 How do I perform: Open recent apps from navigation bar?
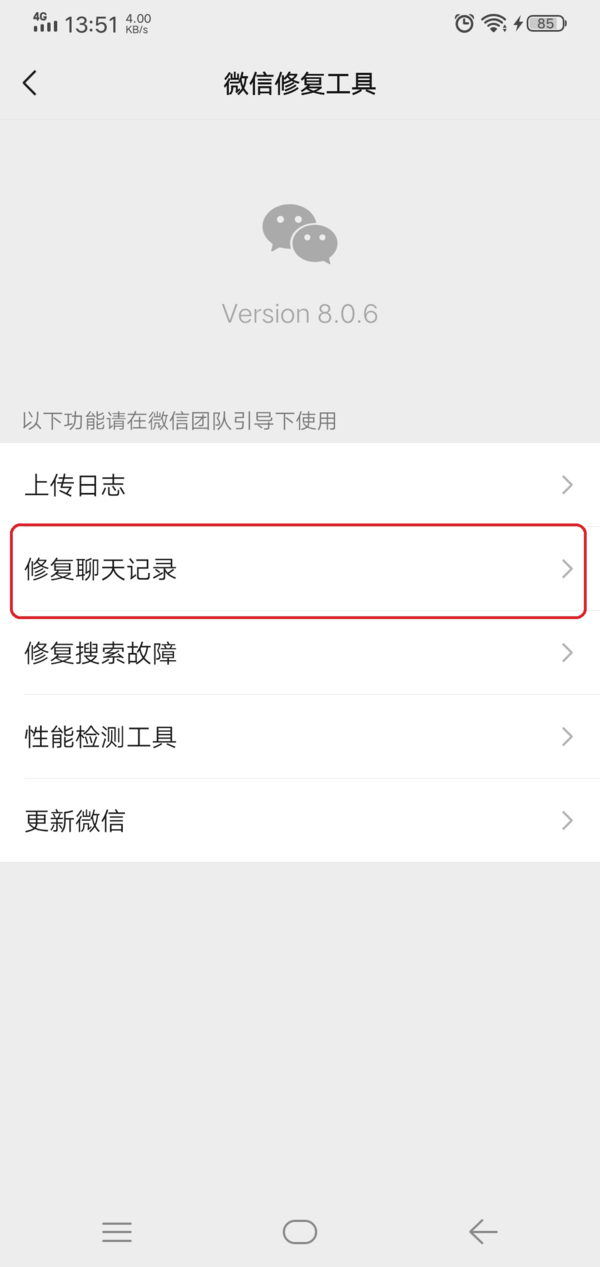click(x=117, y=1232)
